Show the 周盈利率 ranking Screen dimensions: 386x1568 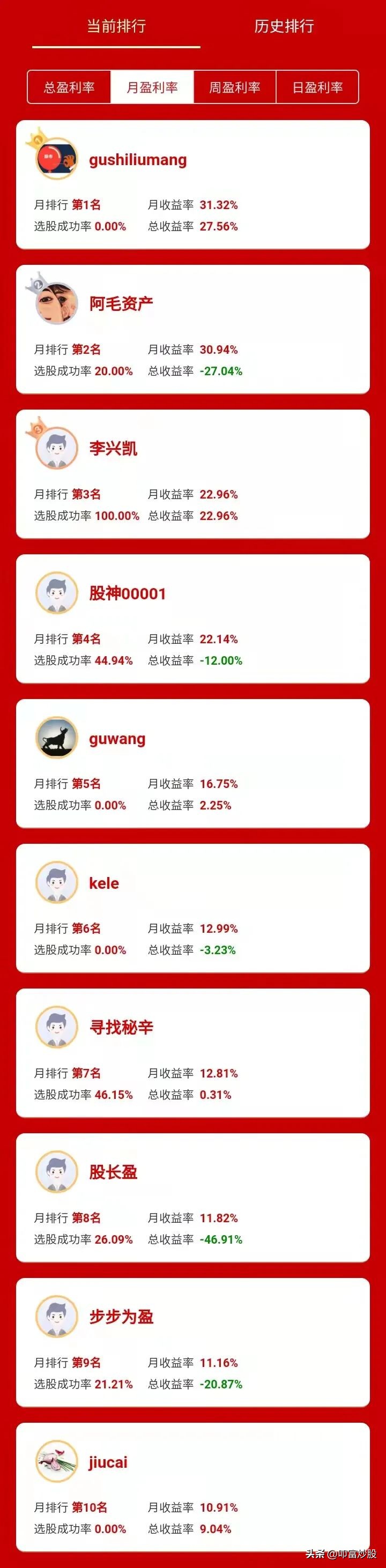click(x=234, y=88)
